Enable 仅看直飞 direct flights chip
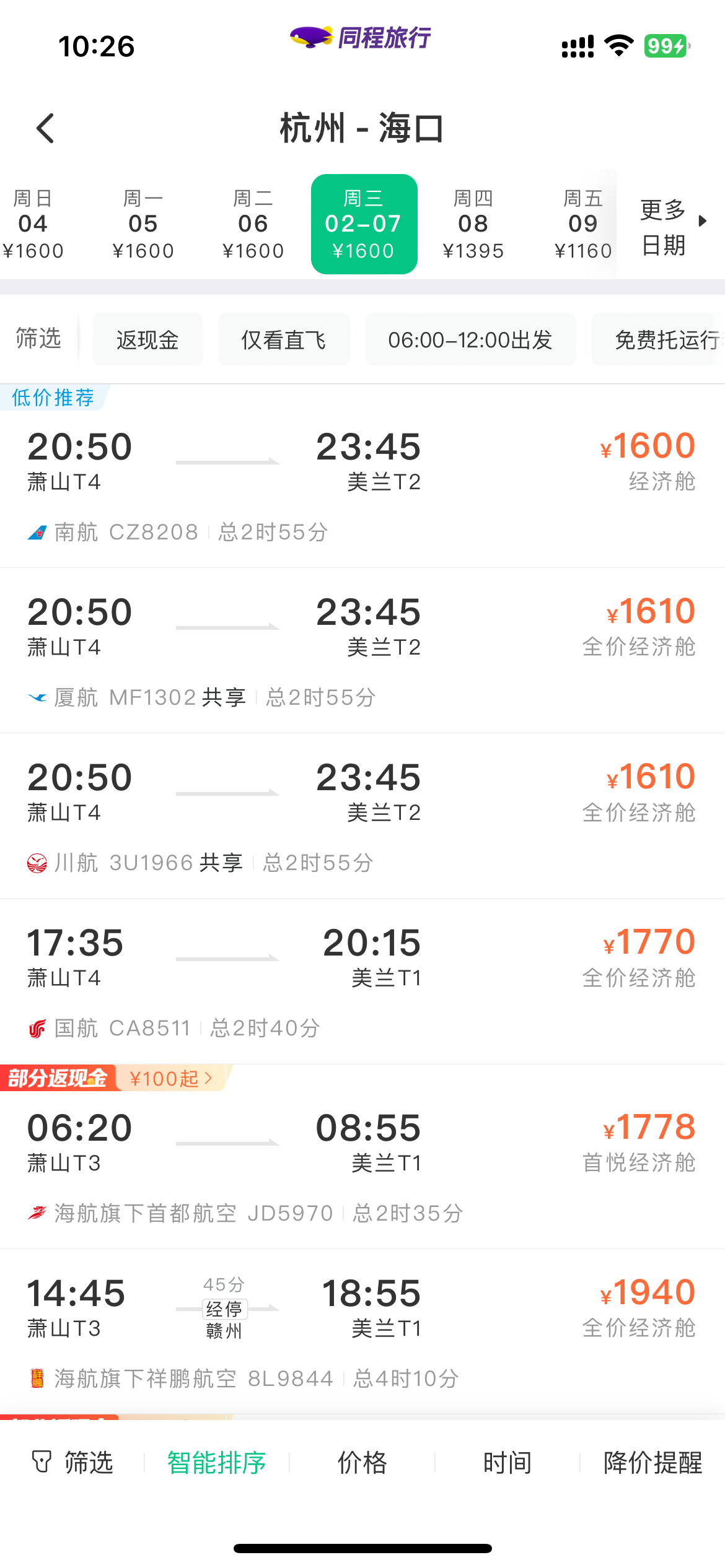The image size is (725, 1568). [x=284, y=339]
